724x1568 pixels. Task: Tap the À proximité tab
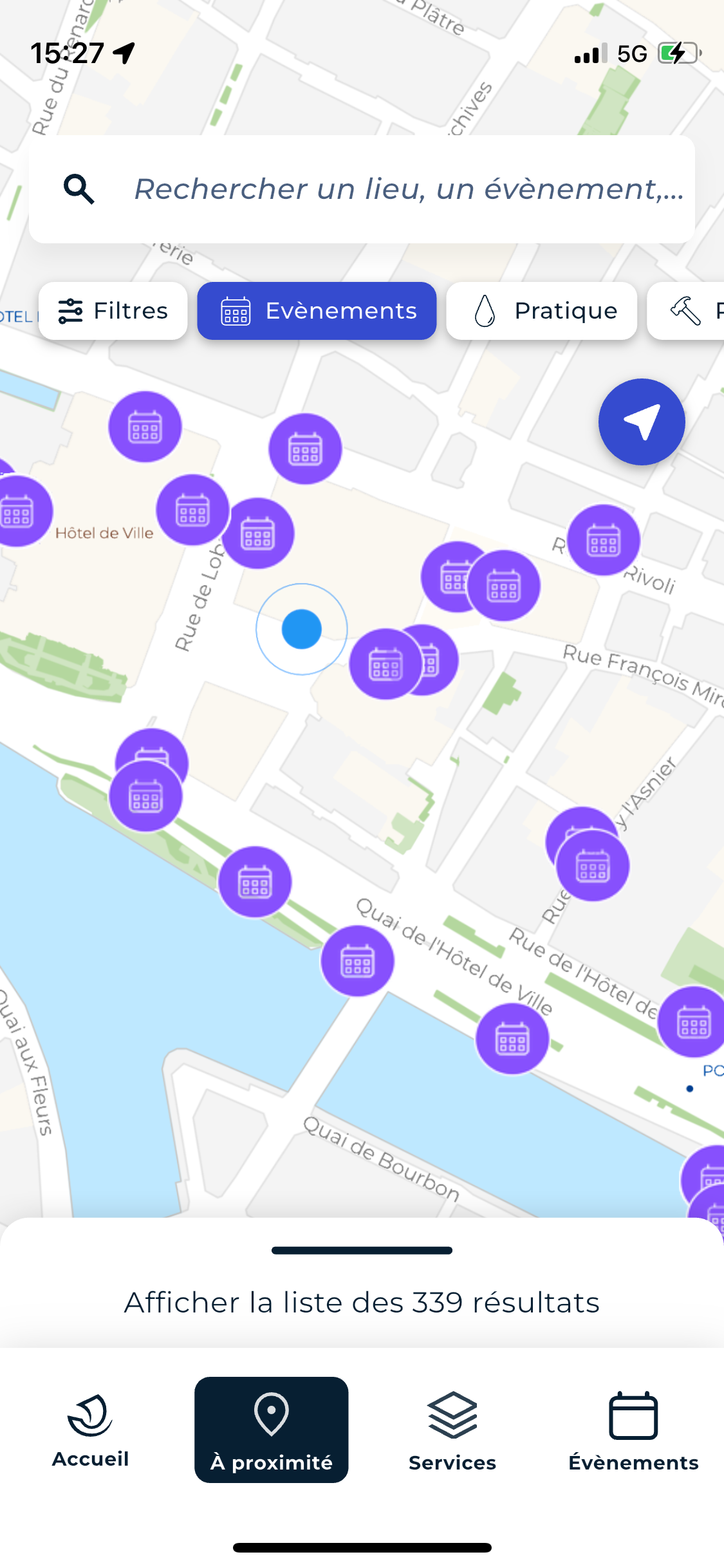click(x=272, y=1430)
